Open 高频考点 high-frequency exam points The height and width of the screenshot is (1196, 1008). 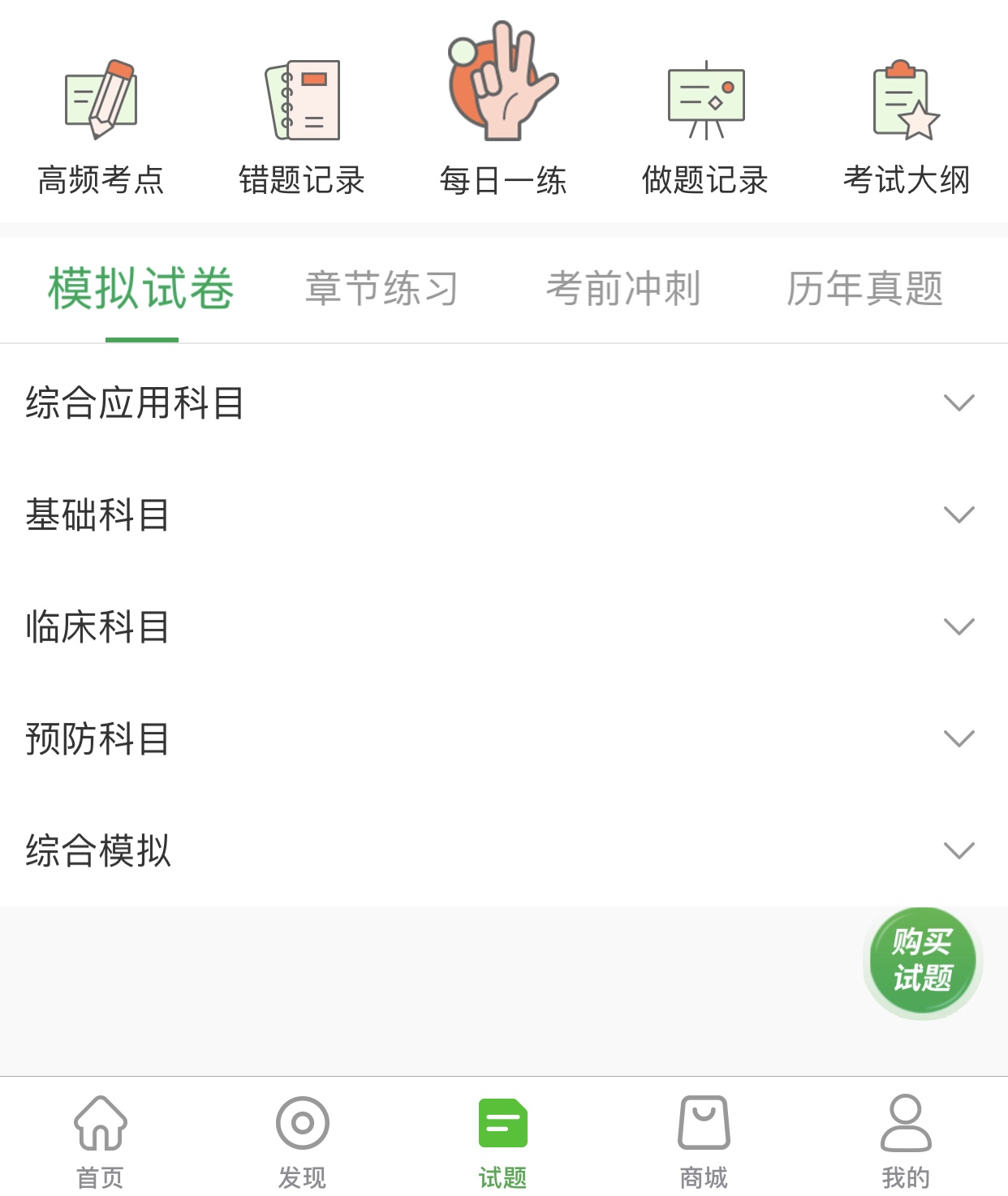pyautogui.click(x=101, y=126)
